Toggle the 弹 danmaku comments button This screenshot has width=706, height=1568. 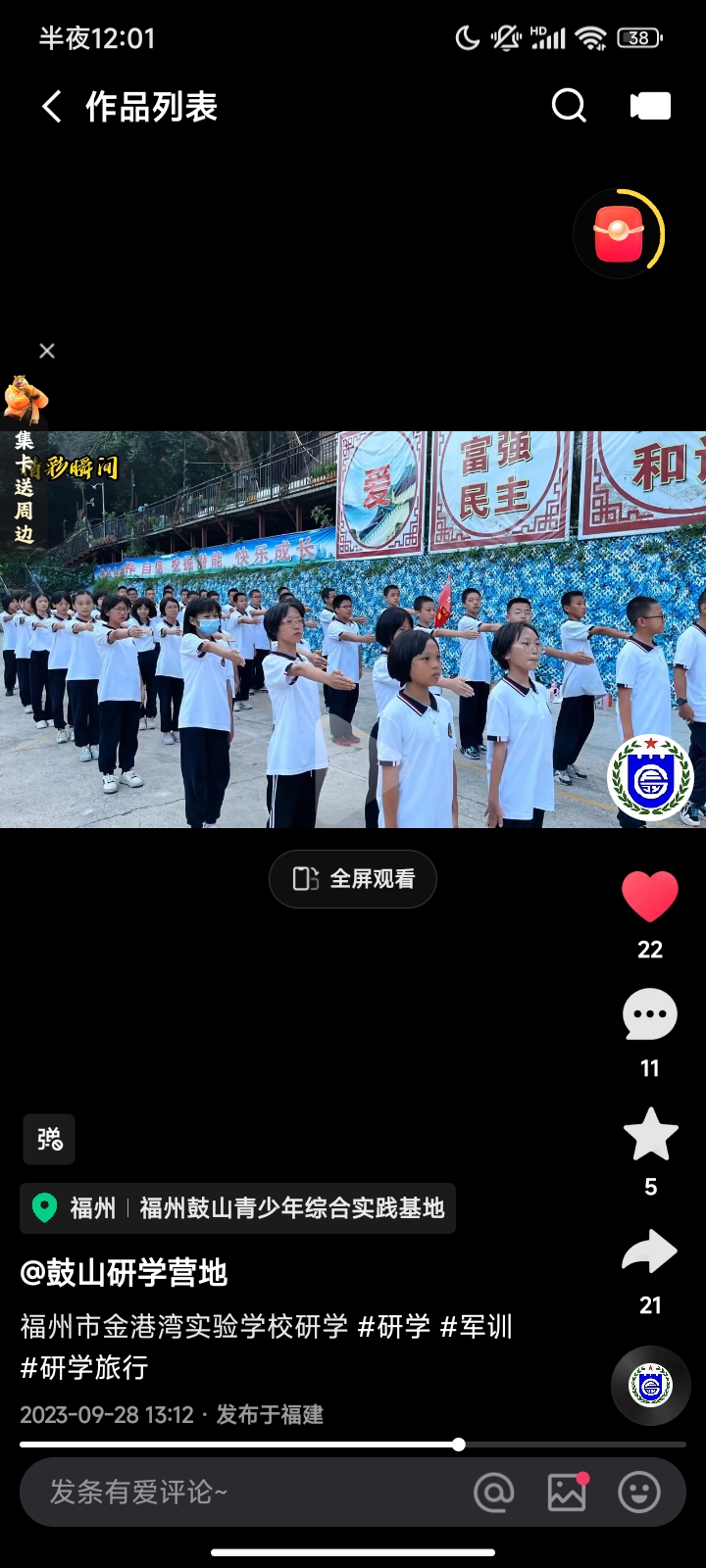pos(49,1139)
